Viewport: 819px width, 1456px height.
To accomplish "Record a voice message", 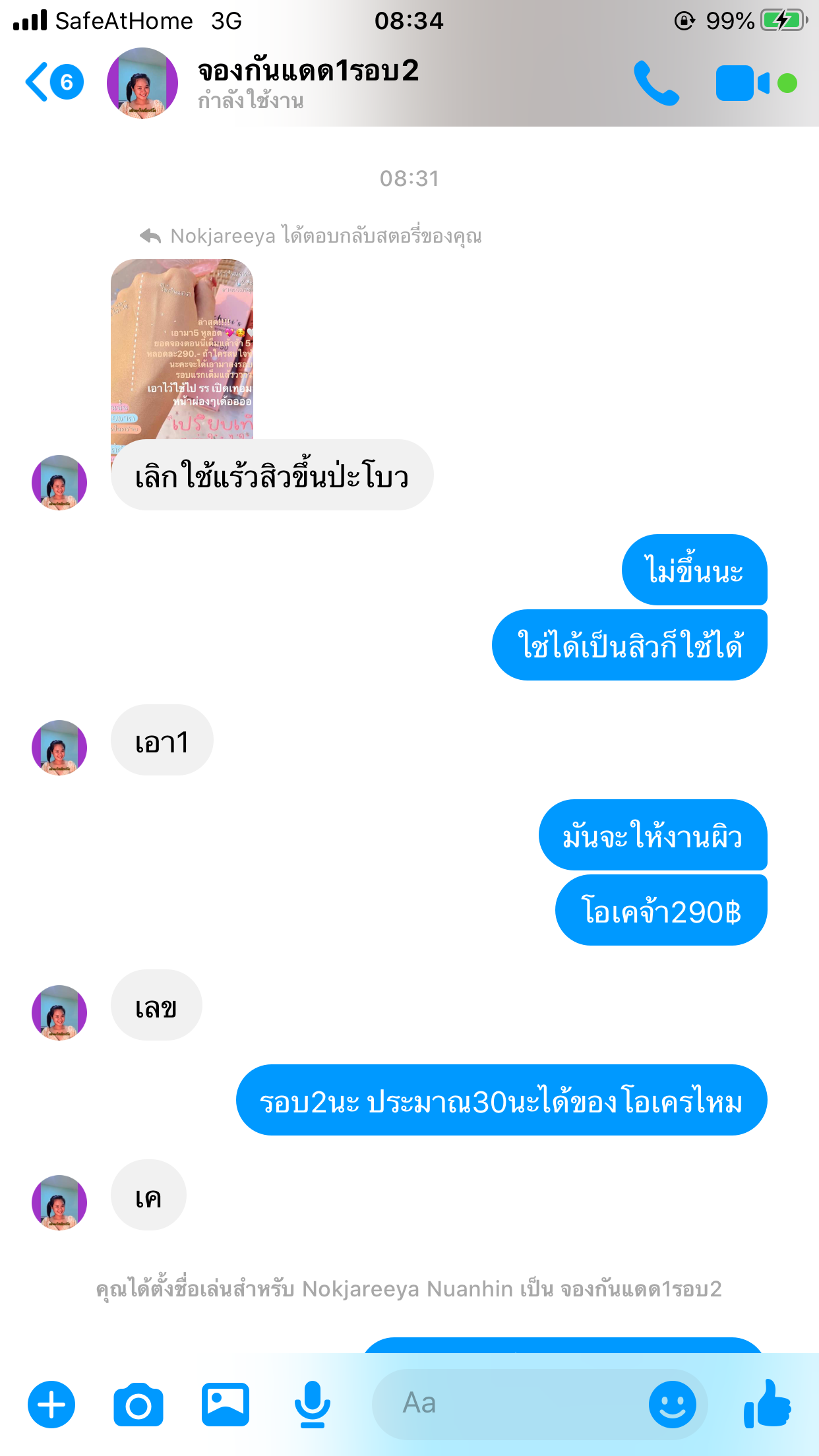I will pyautogui.click(x=312, y=1404).
